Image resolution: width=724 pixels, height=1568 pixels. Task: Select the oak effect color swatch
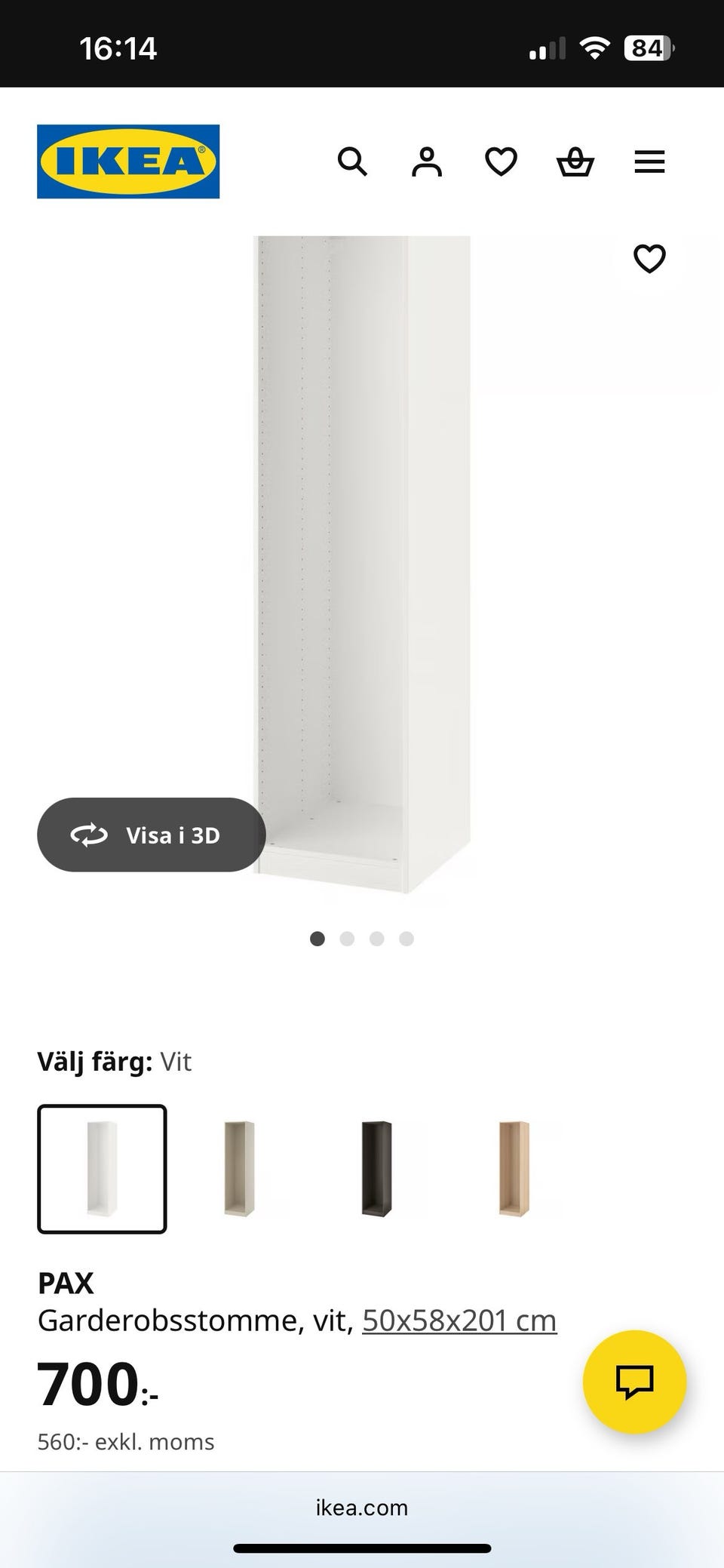pyautogui.click(x=515, y=1170)
